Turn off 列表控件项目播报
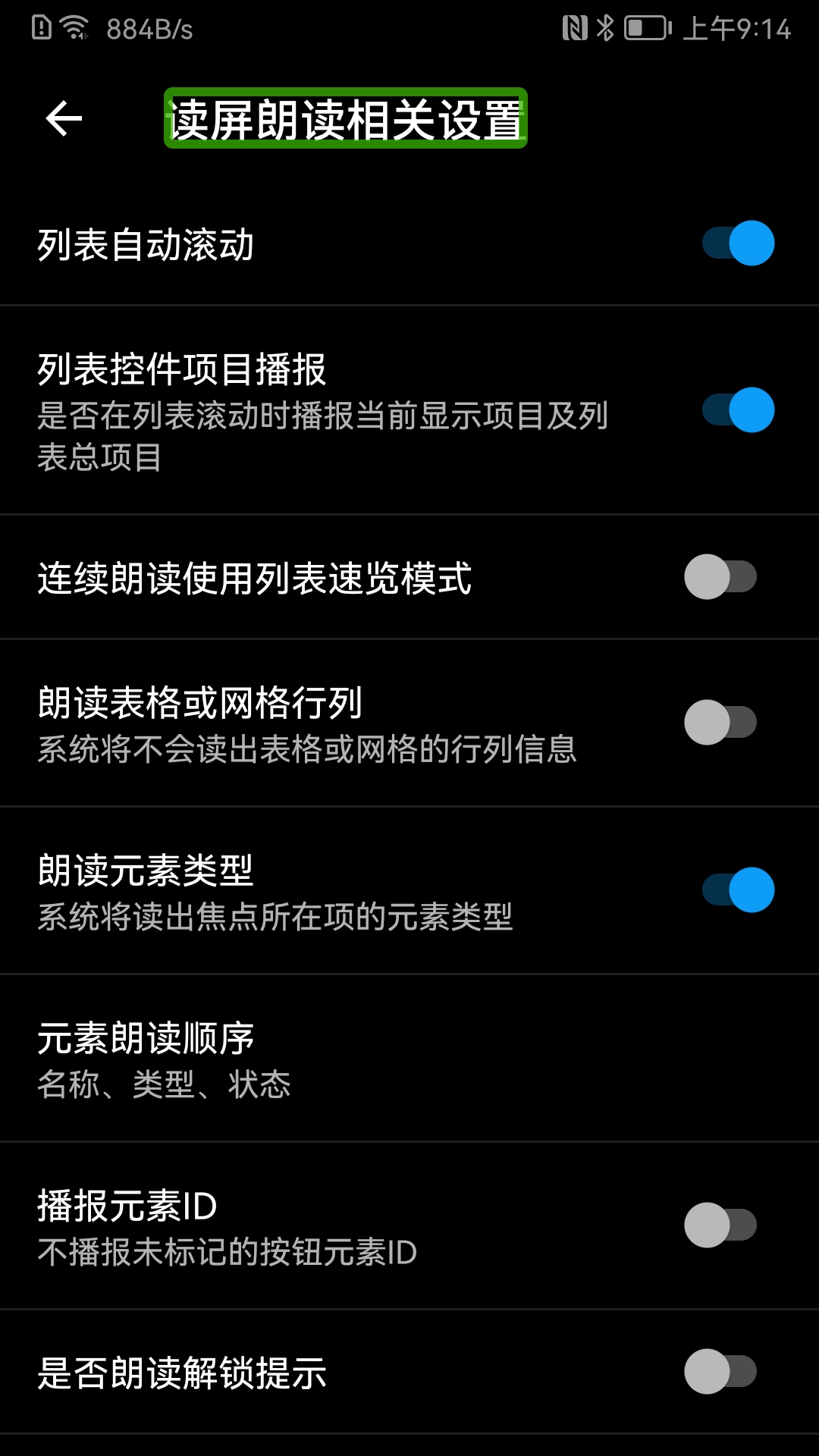819x1456 pixels. [x=733, y=408]
